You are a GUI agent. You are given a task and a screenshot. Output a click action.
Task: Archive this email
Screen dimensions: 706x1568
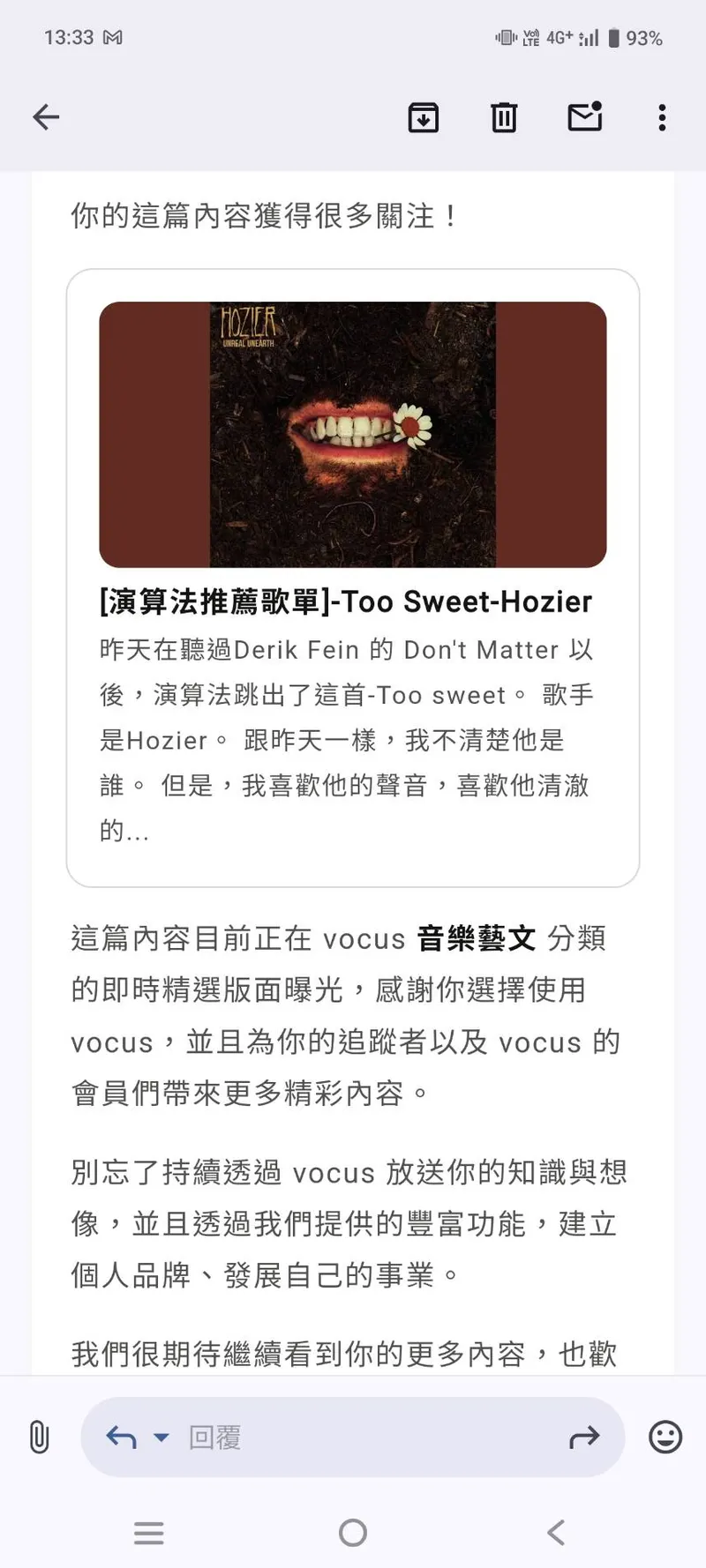click(x=424, y=117)
